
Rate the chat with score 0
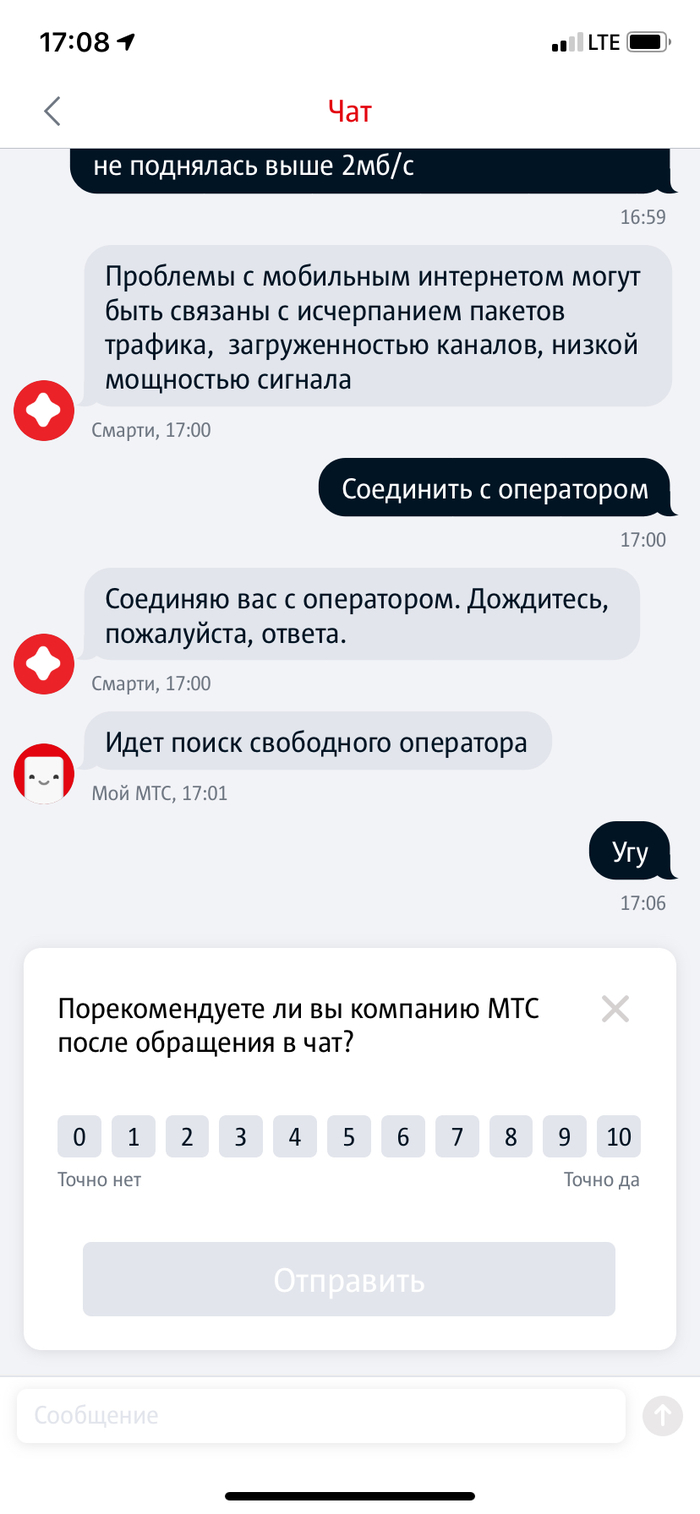[x=79, y=1137]
